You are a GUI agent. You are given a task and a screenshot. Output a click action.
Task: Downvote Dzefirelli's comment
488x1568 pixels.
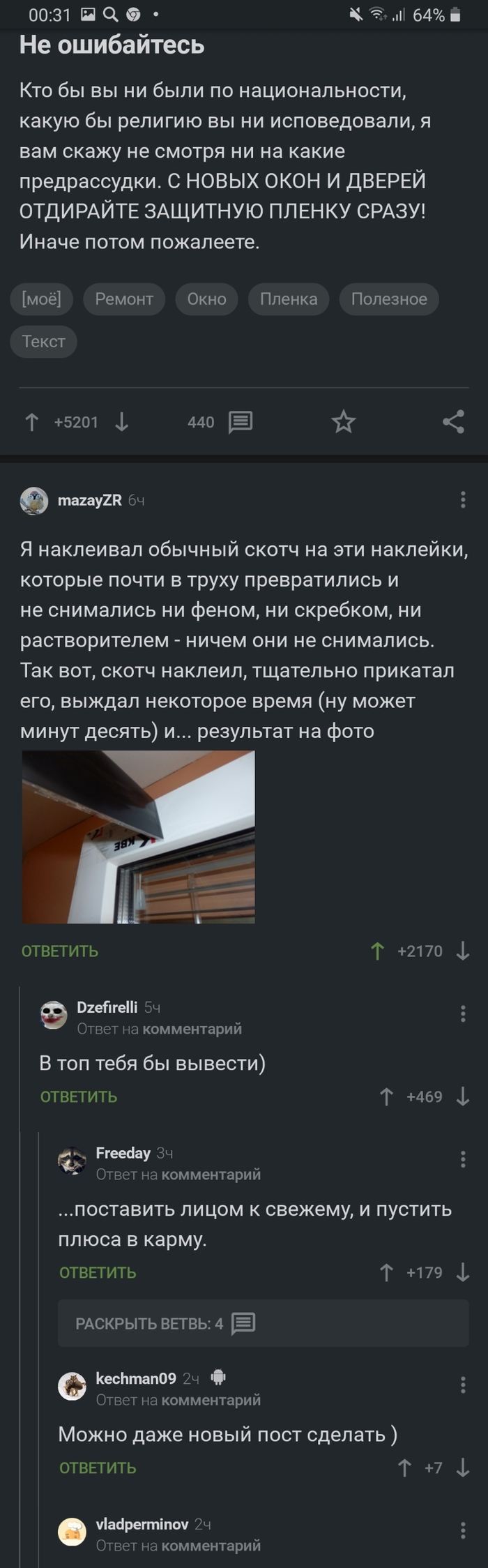click(463, 1097)
